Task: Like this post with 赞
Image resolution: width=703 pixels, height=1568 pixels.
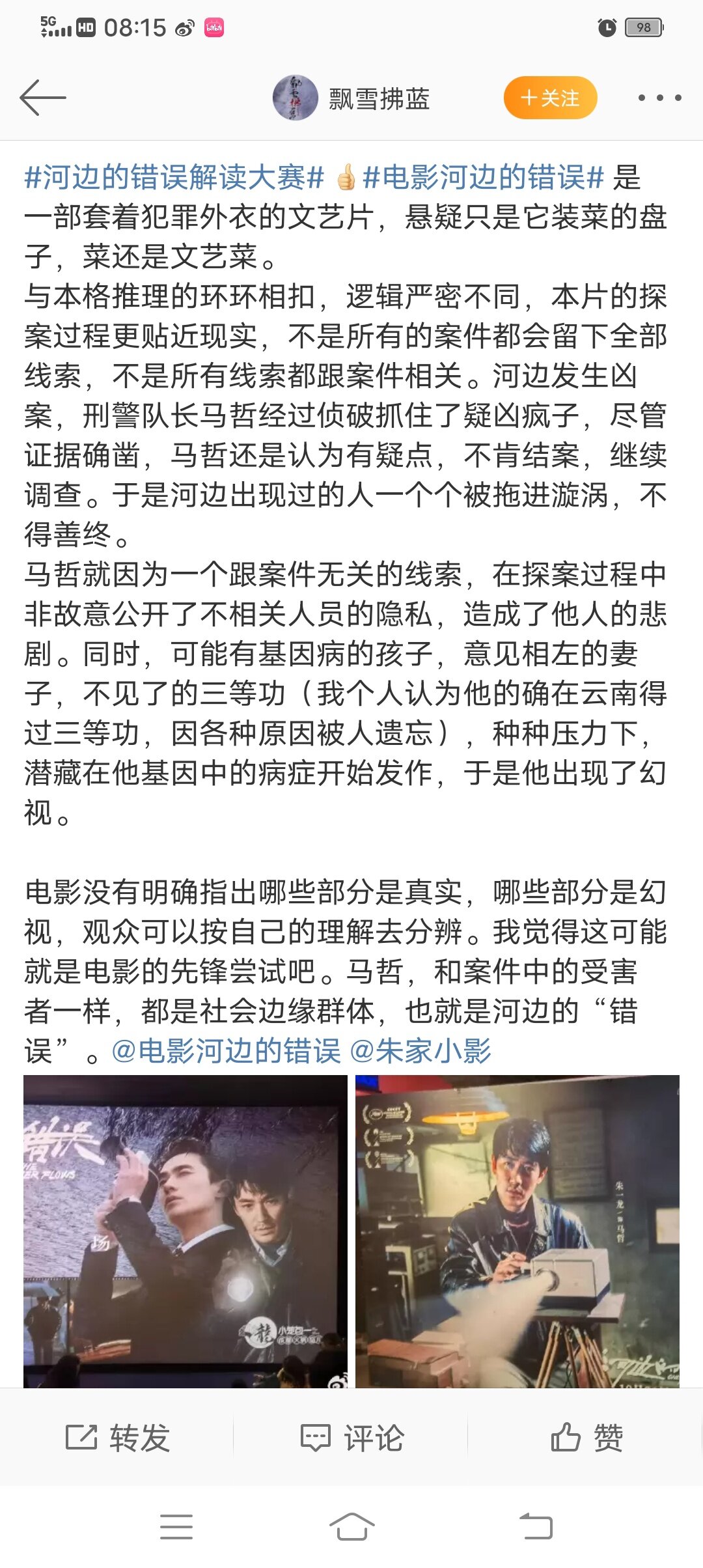Action: point(586,1437)
